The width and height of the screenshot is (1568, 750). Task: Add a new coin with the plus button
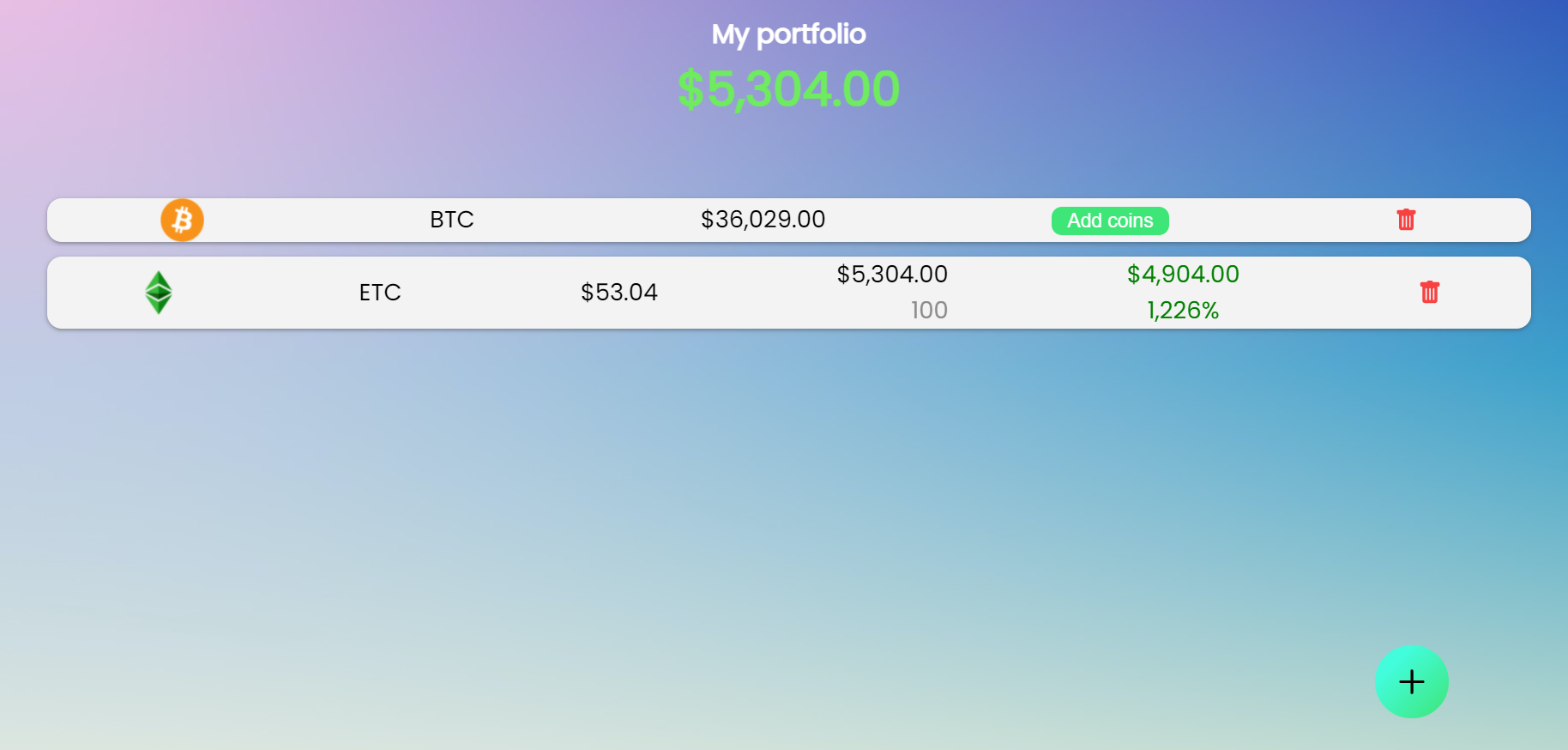(x=1412, y=681)
